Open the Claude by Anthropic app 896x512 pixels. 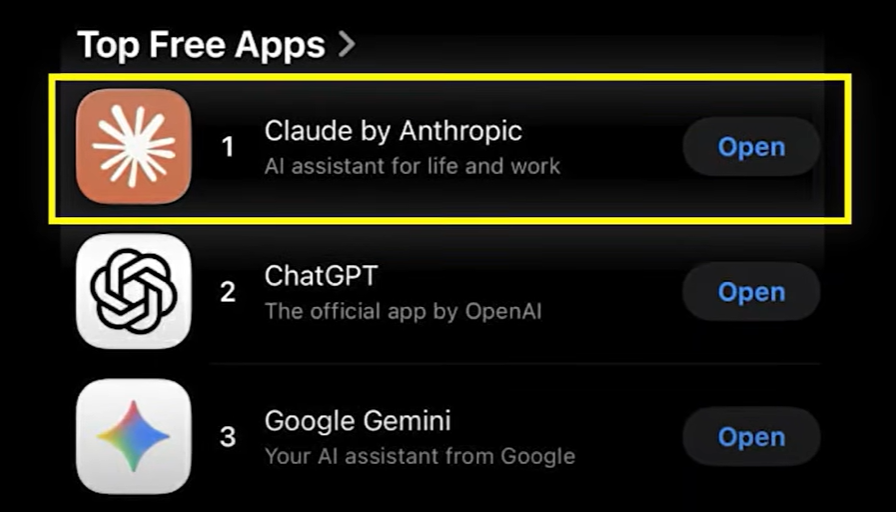[x=751, y=147]
